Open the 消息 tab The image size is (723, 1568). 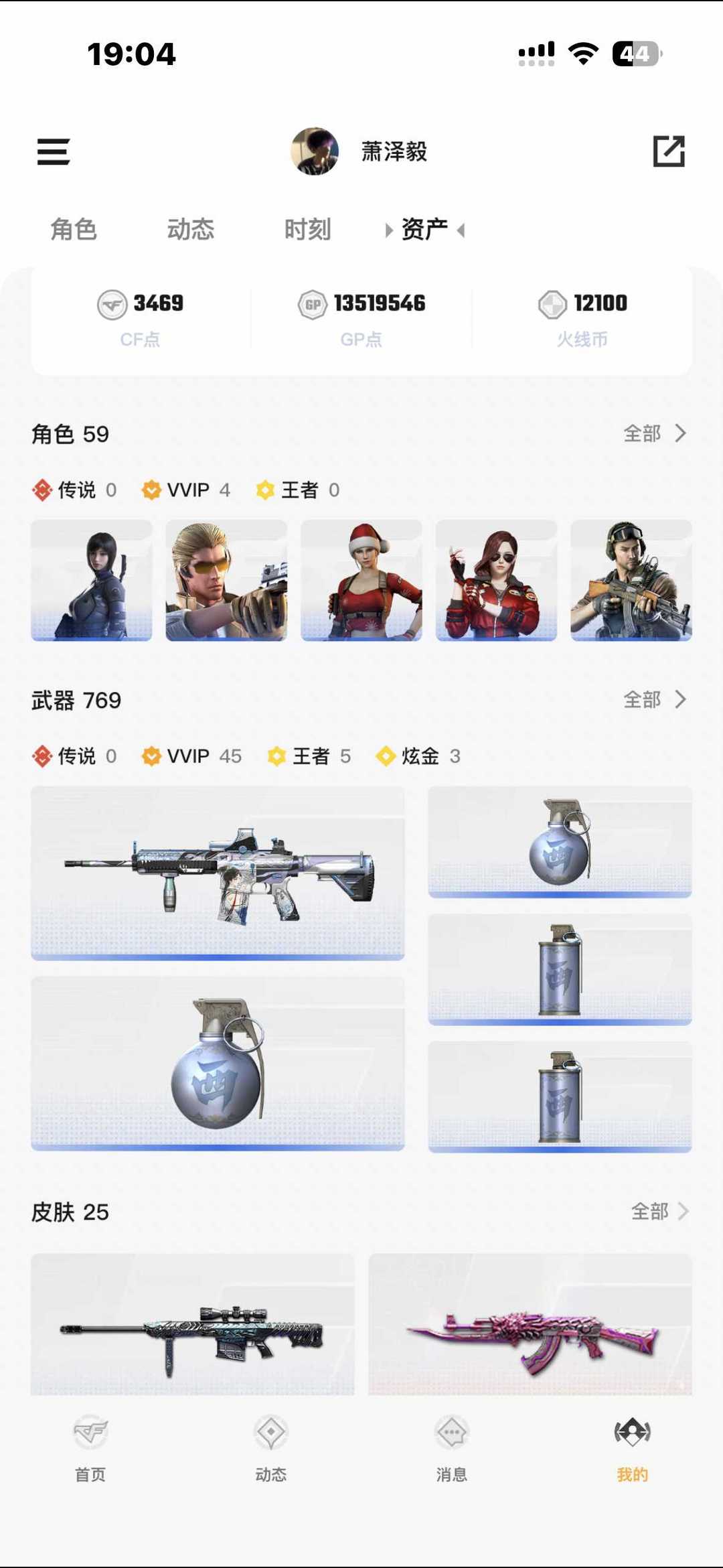[x=452, y=1447]
